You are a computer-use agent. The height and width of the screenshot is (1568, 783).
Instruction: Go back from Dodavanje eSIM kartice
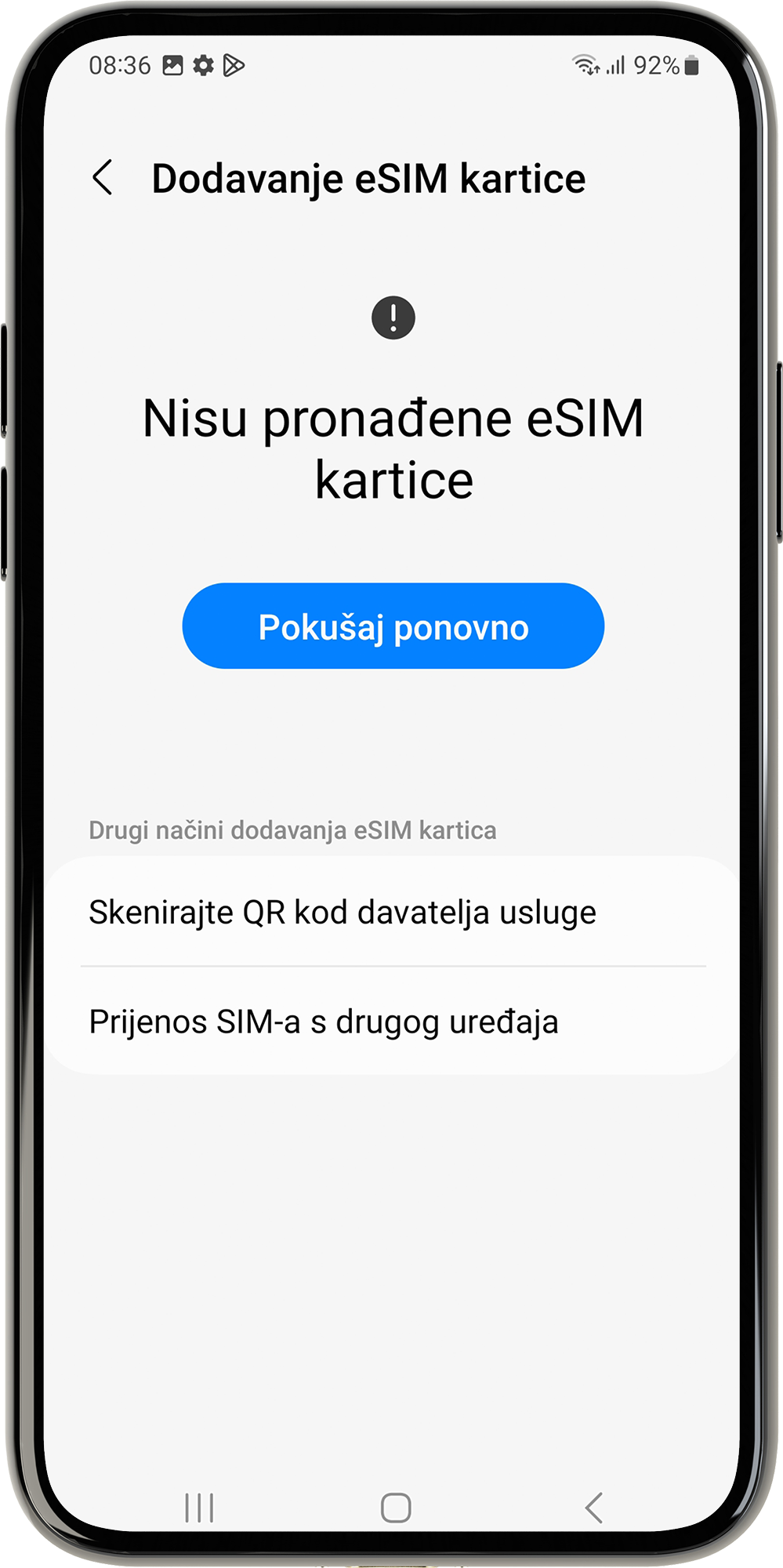click(103, 178)
